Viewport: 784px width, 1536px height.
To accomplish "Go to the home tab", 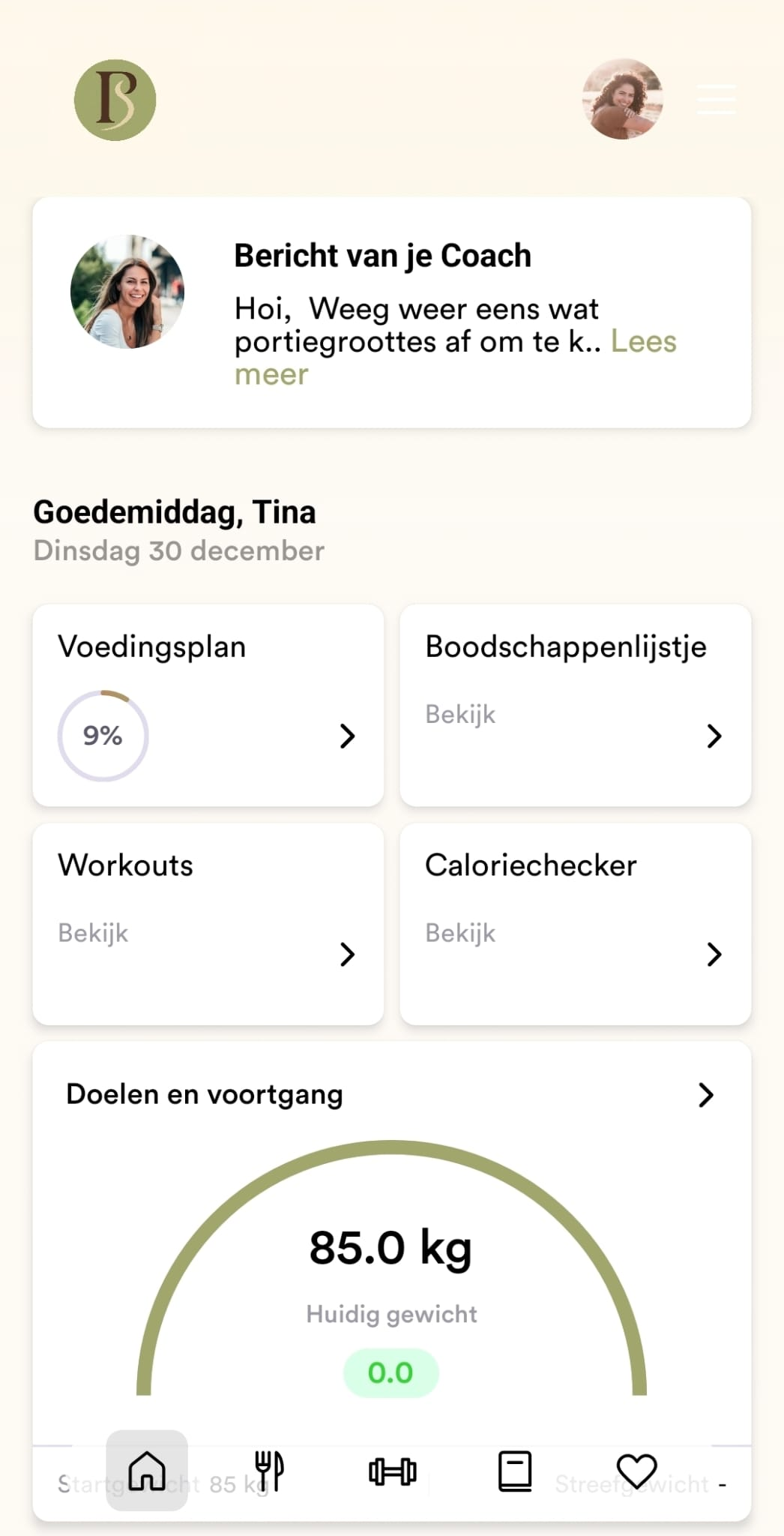I will (x=147, y=1470).
